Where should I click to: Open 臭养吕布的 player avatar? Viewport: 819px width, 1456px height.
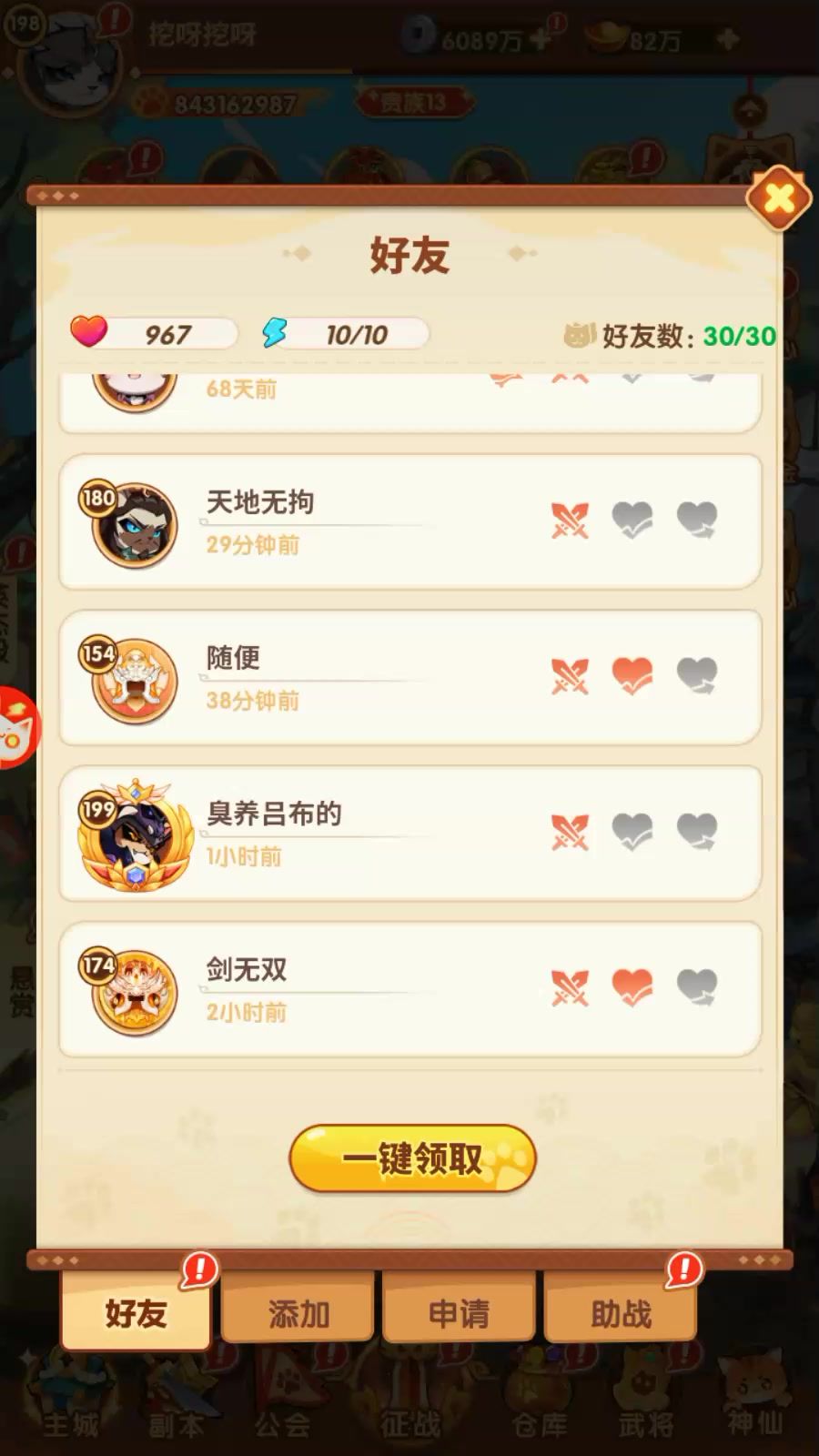tap(135, 837)
